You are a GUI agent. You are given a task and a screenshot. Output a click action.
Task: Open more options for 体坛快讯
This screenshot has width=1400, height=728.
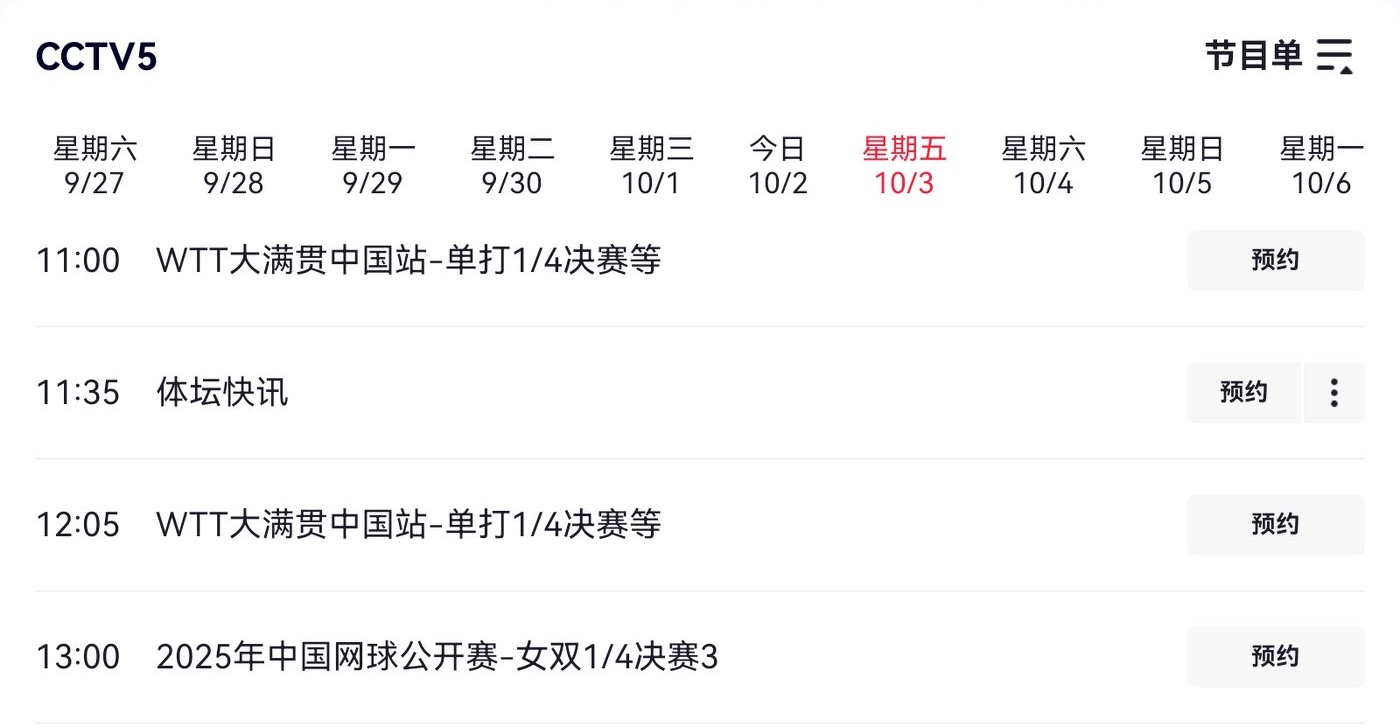pyautogui.click(x=1334, y=392)
